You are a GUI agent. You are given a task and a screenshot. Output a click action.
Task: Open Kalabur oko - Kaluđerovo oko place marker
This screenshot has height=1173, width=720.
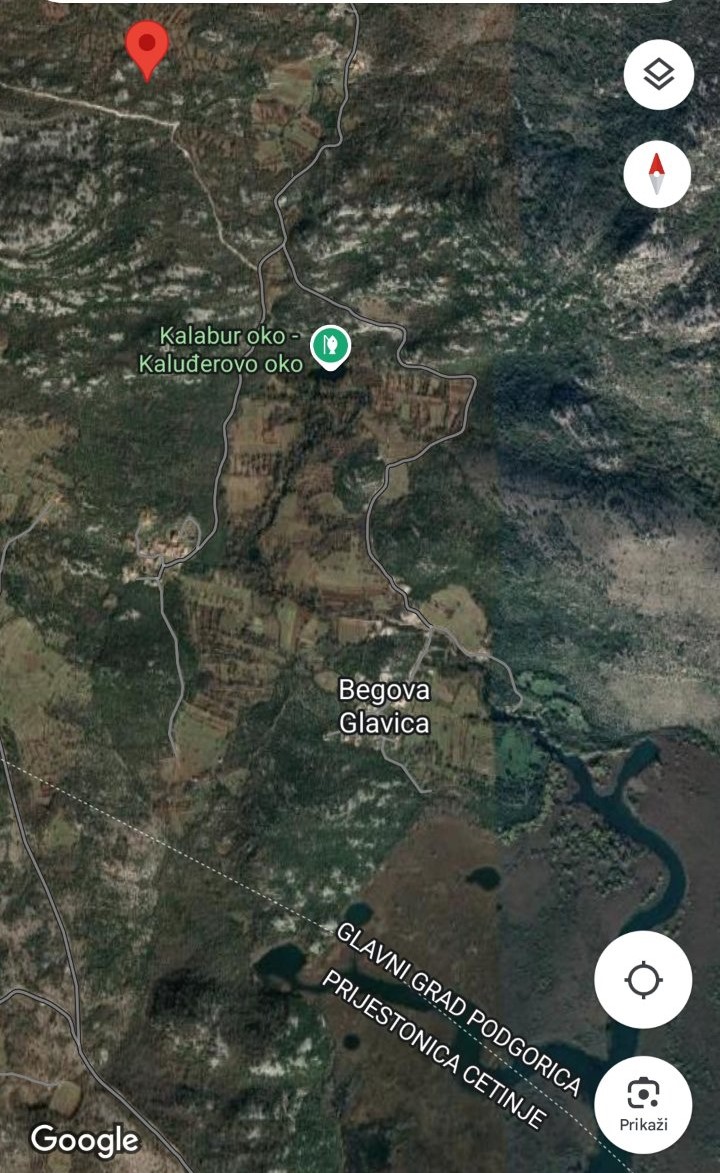(330, 348)
